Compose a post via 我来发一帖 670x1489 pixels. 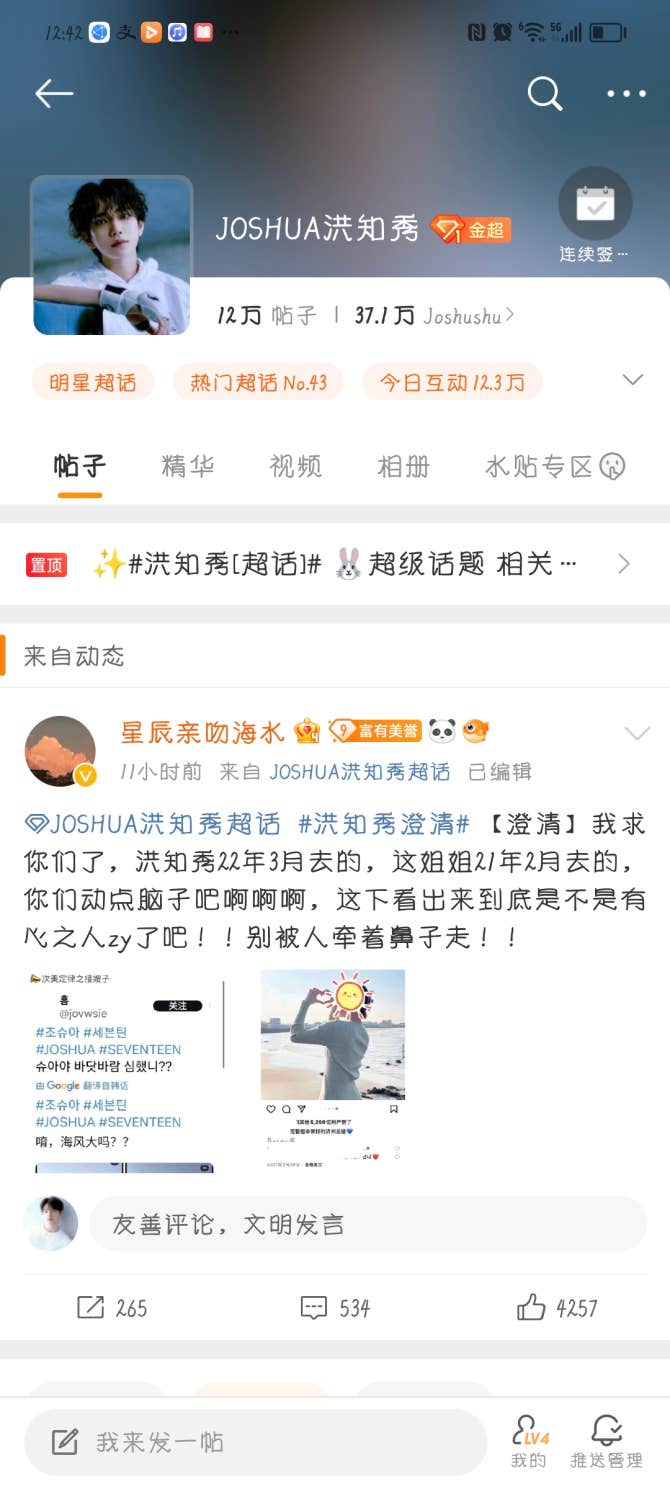point(255,1442)
